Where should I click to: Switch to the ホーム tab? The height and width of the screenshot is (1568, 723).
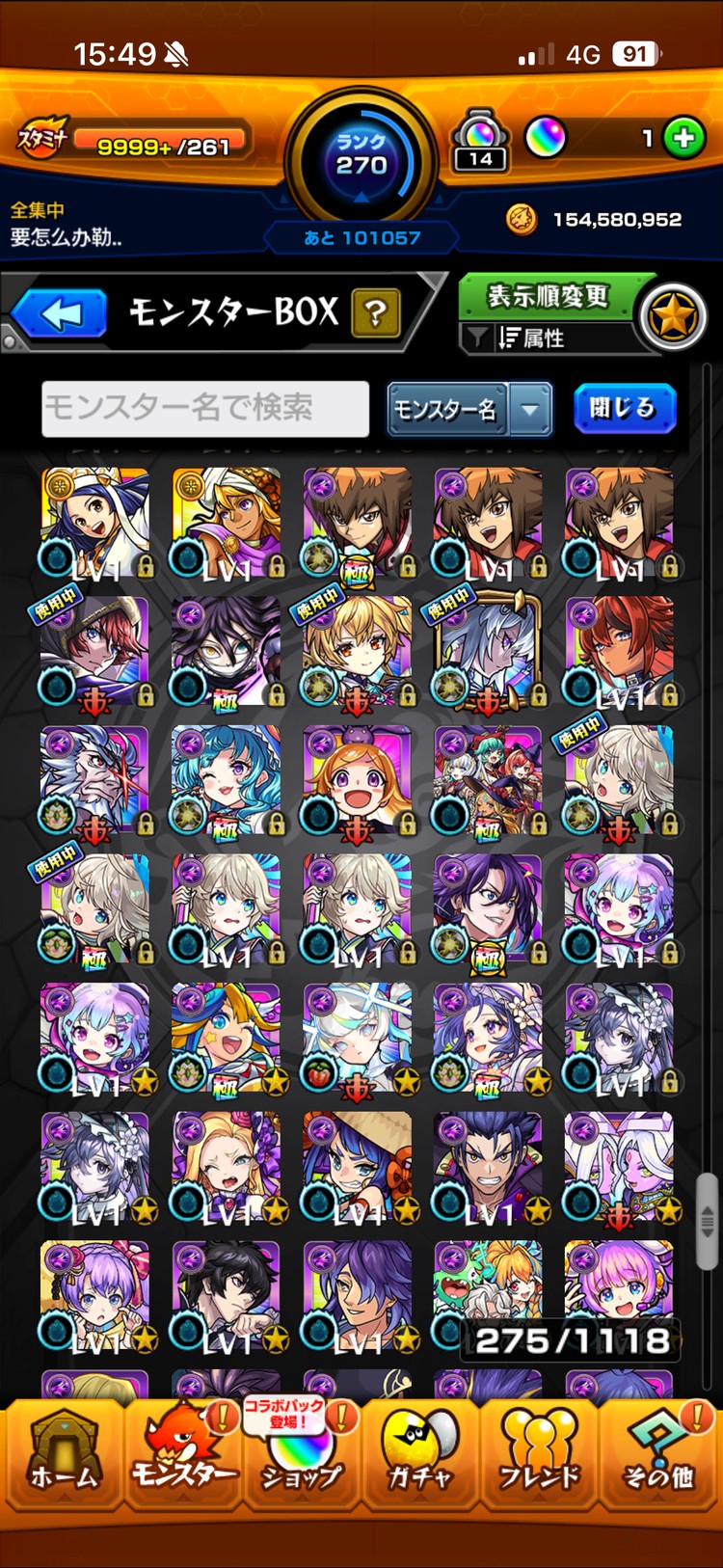point(63,1454)
